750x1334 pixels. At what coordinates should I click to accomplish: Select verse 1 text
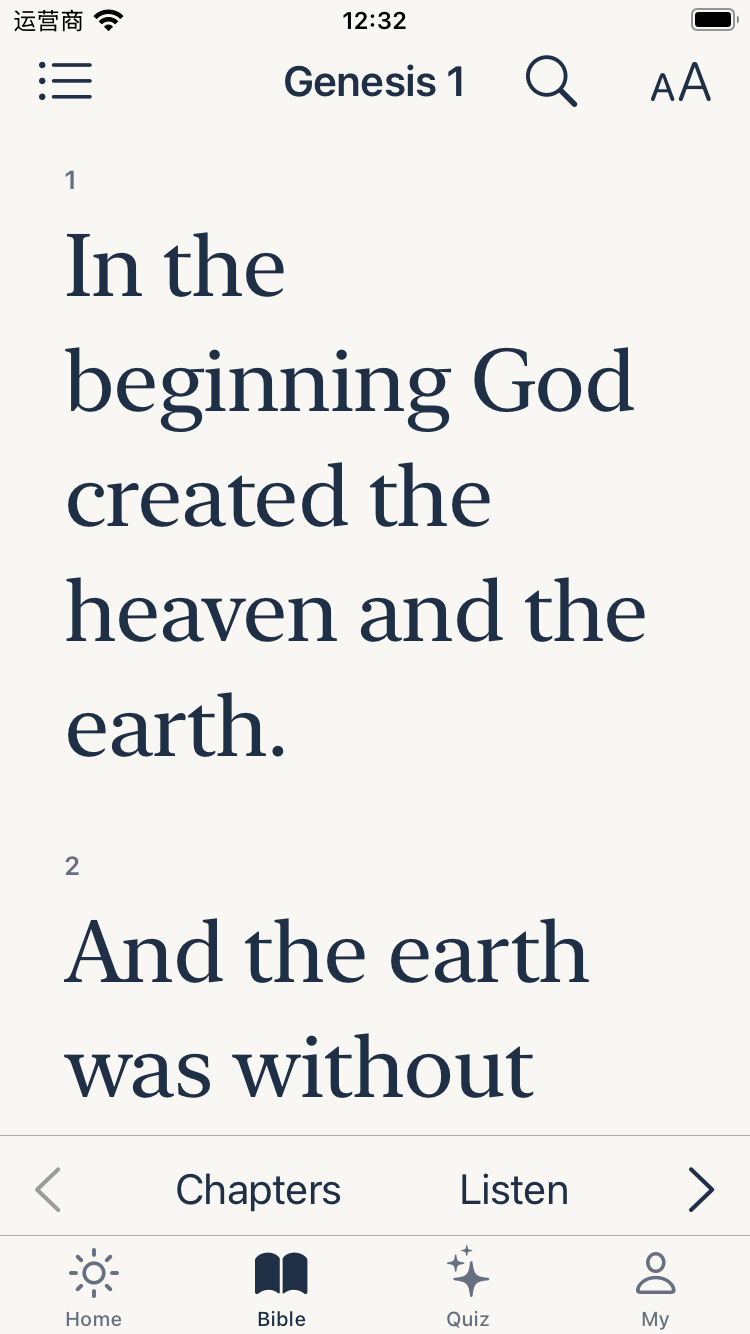[x=355, y=495]
